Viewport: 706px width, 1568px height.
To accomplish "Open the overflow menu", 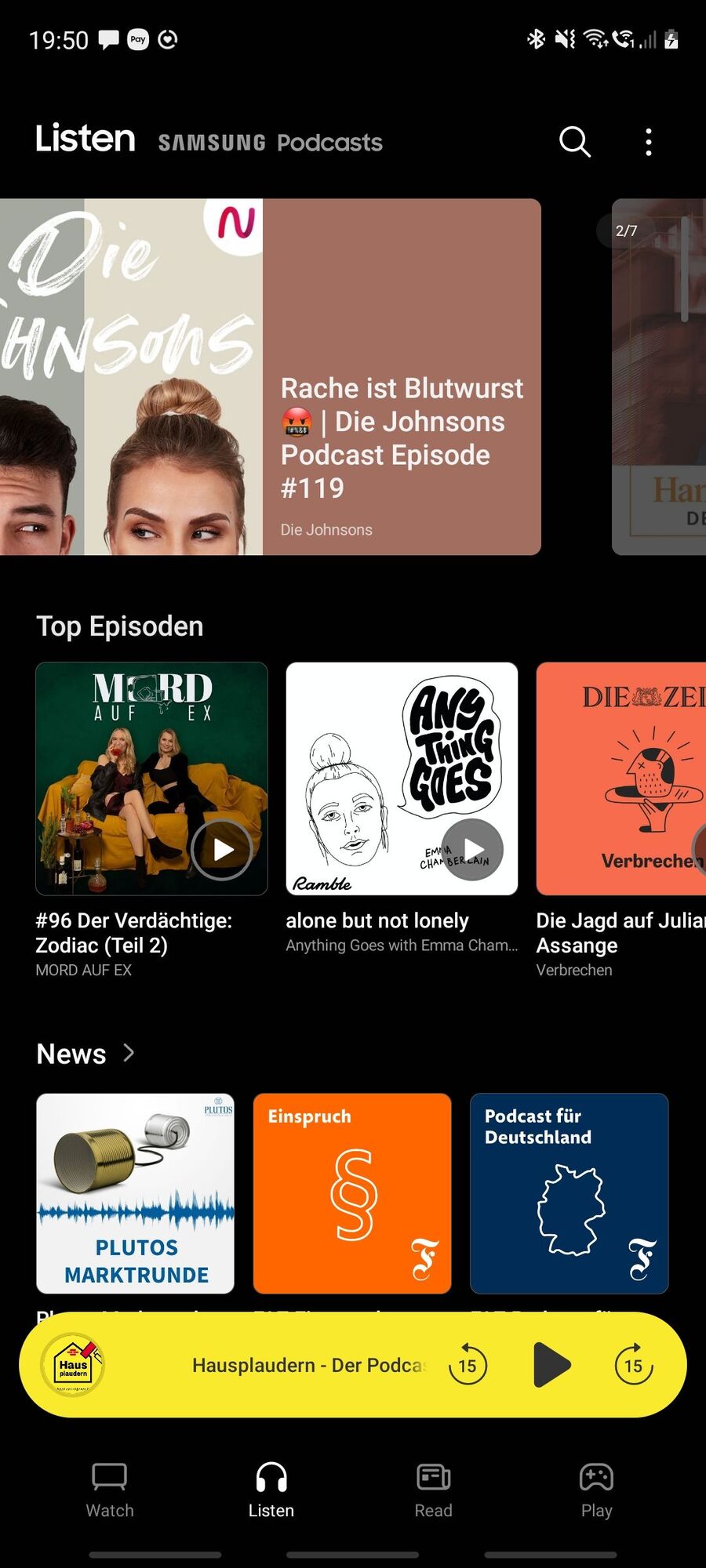I will coord(648,142).
